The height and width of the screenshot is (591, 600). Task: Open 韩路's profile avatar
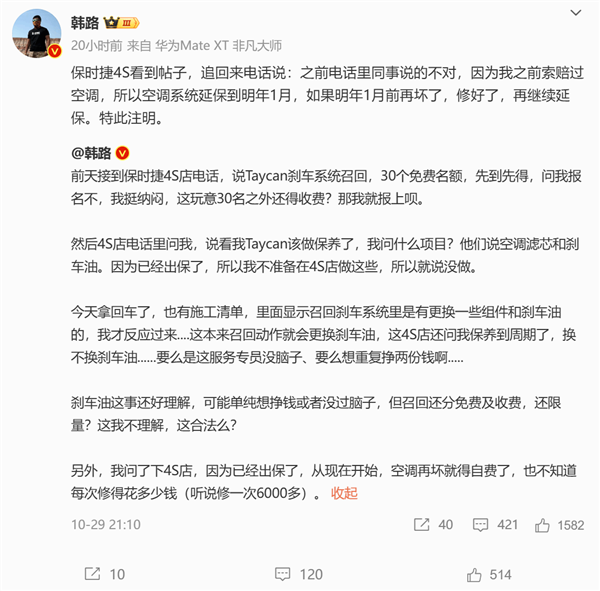[x=37, y=33]
